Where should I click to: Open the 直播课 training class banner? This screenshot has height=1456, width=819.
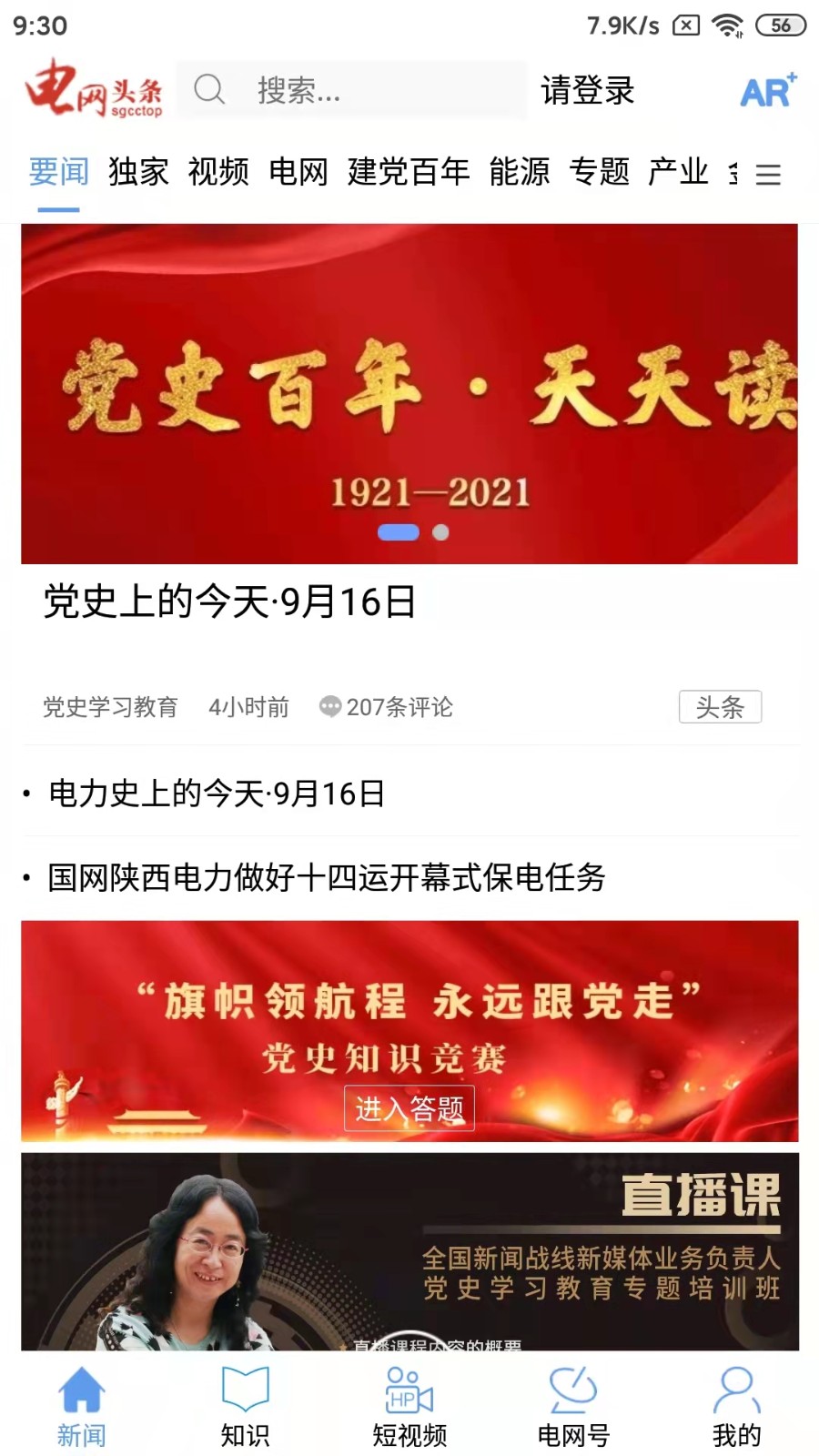409,1251
